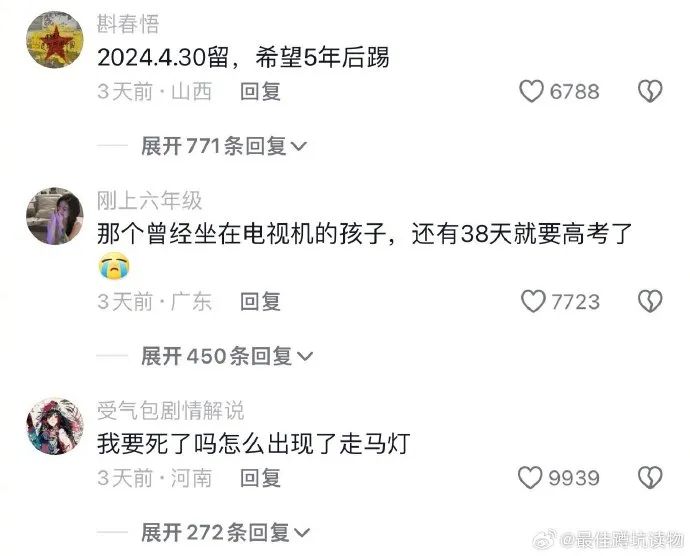Dislike 斟春悟's comment about 2024.4.30

(x=650, y=92)
